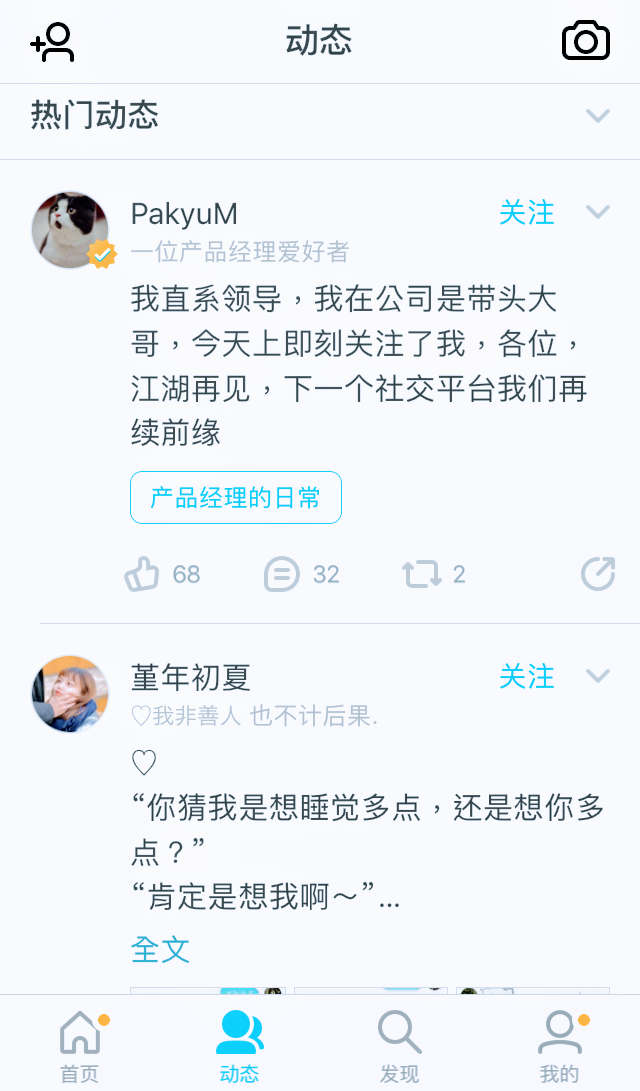Viewport: 640px width, 1091px height.
Task: Open 堇年初夏's profile avatar
Action: point(70,694)
